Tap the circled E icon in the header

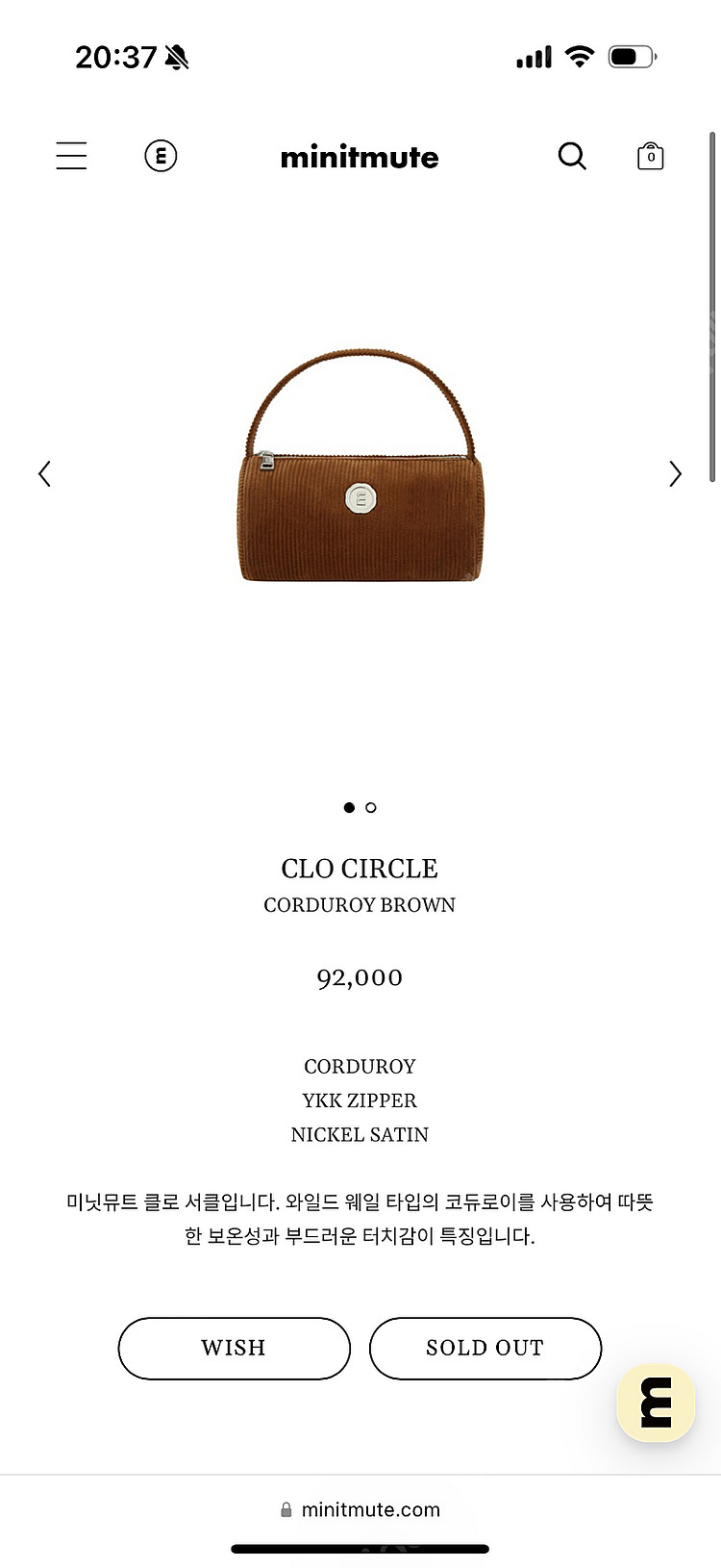click(x=161, y=156)
